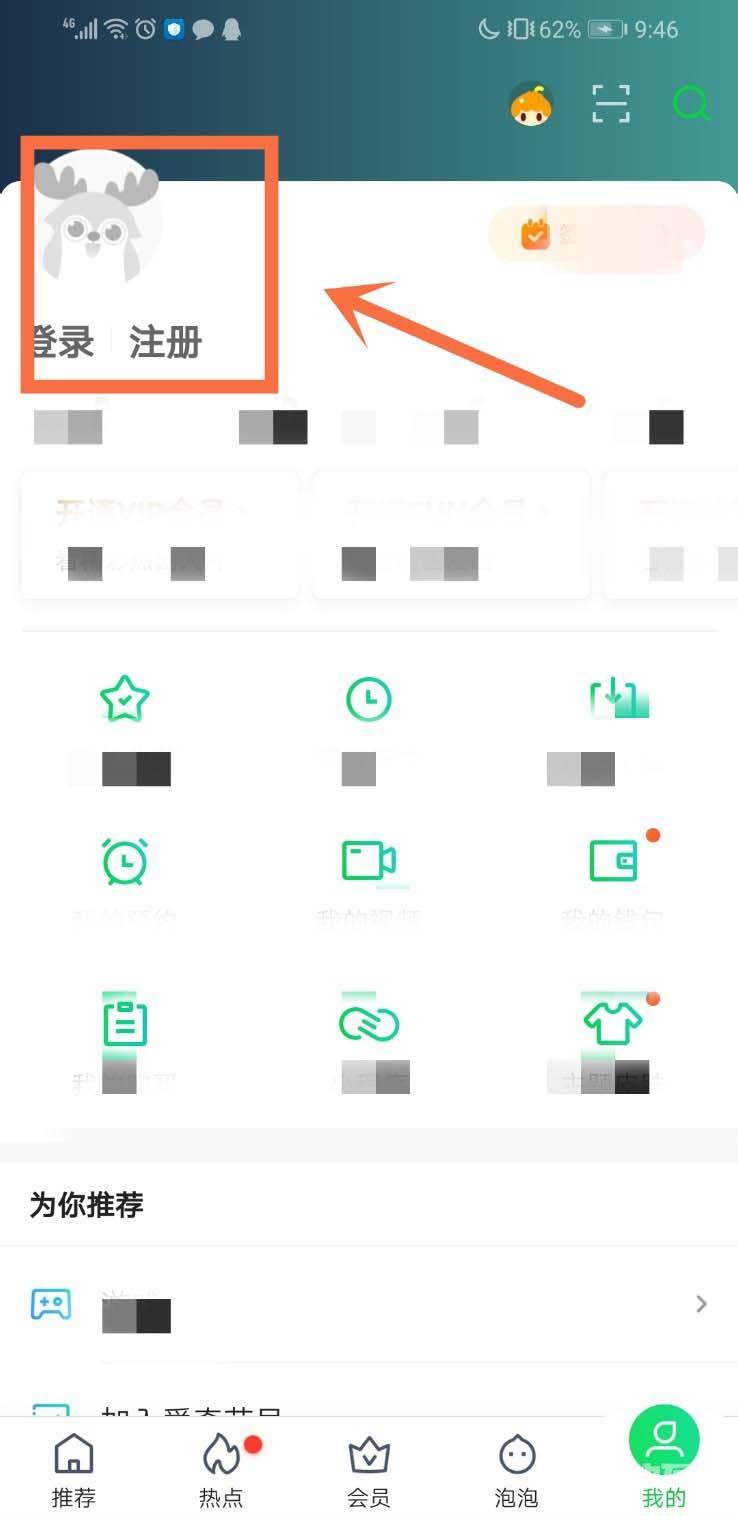Switch to the 推荐 tab
This screenshot has width=738, height=1516.
(x=73, y=1468)
